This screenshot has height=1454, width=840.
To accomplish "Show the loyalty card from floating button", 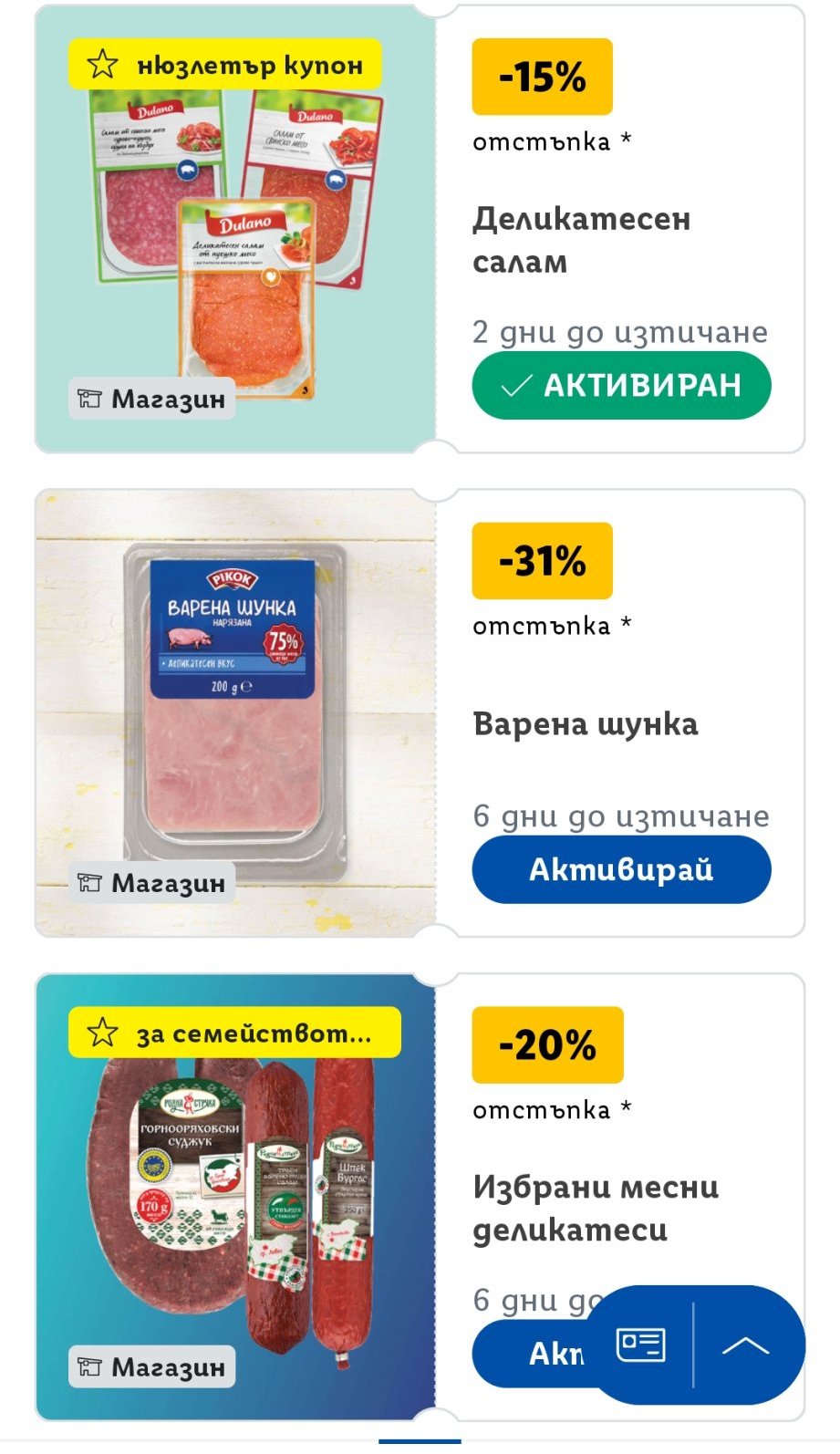I will [x=641, y=1345].
